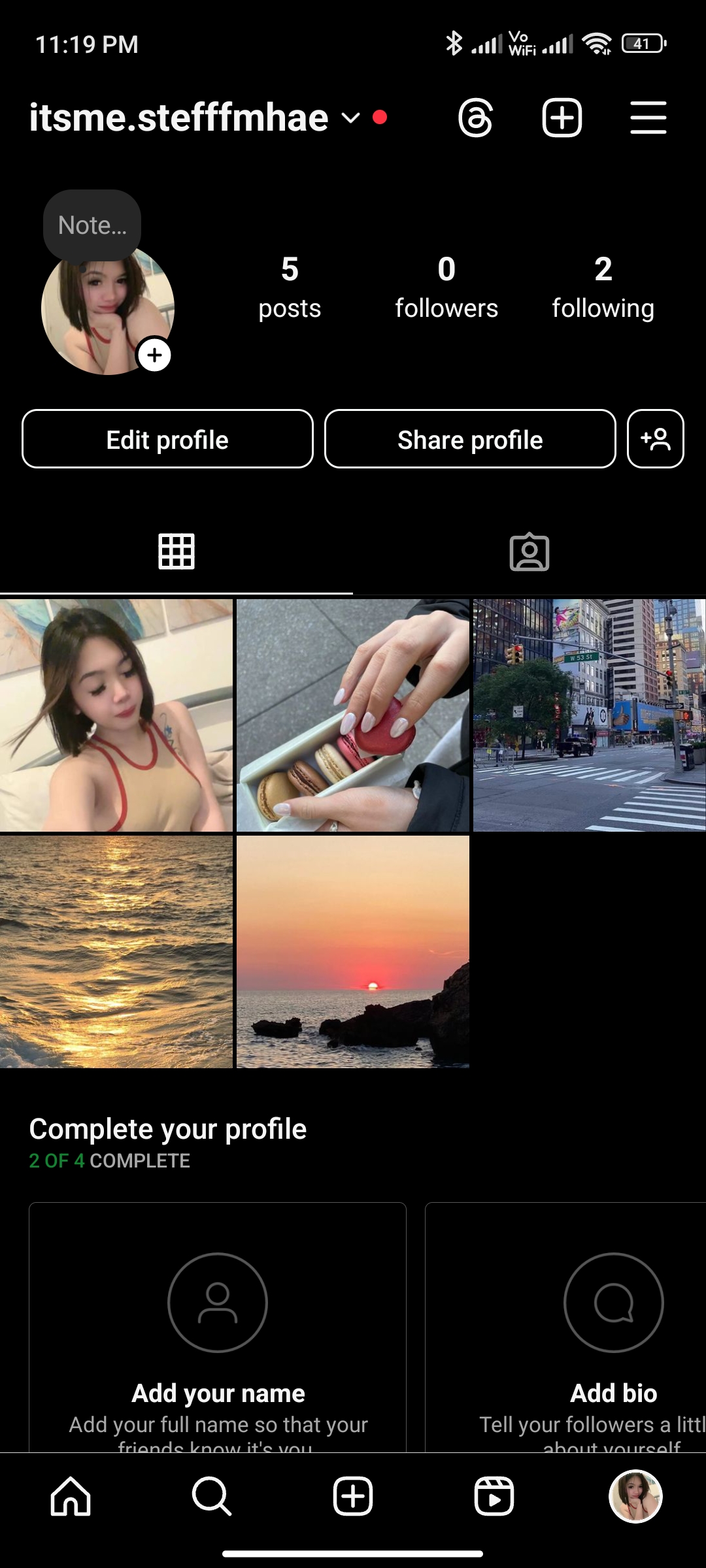706x1568 pixels.
Task: Switch to the tagged photos tab
Action: pos(529,552)
